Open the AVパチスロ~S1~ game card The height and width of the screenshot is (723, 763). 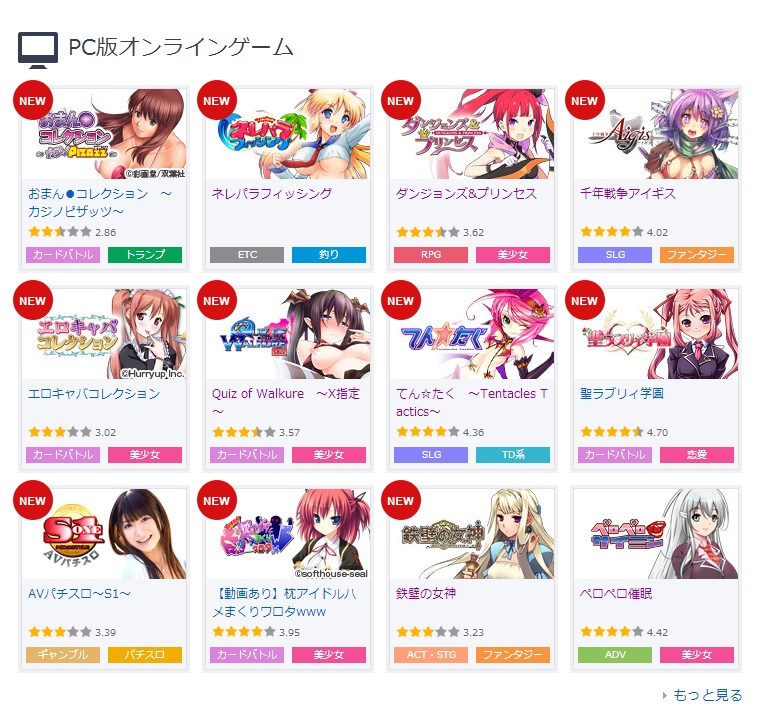[x=104, y=578]
